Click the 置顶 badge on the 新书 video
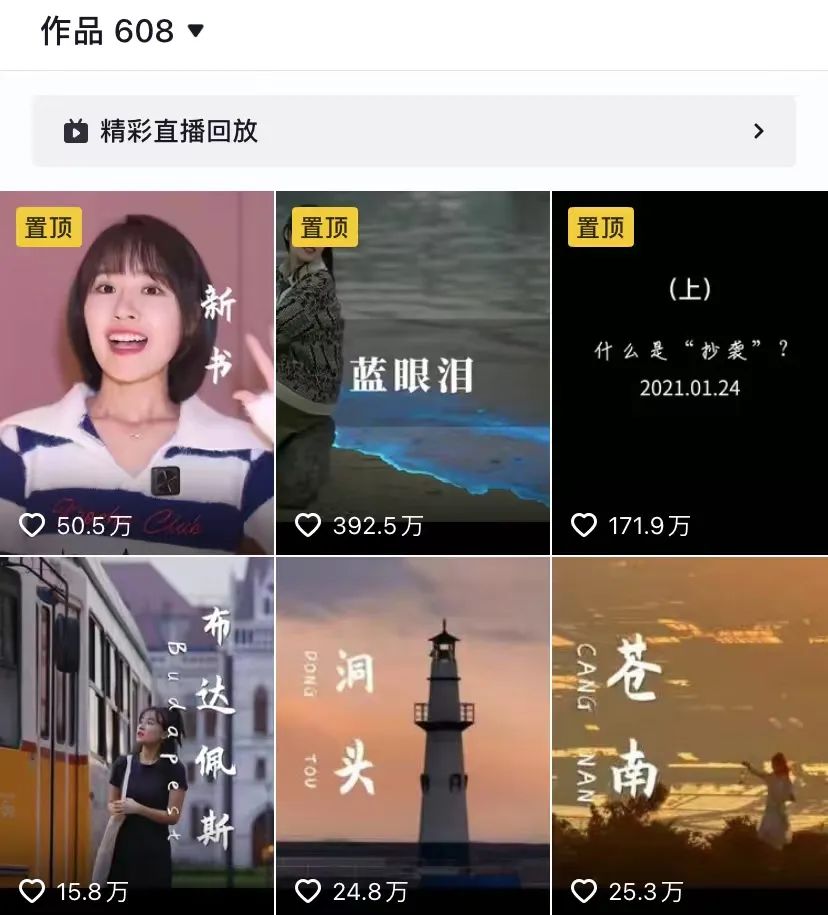The height and width of the screenshot is (915, 828). pyautogui.click(x=48, y=227)
